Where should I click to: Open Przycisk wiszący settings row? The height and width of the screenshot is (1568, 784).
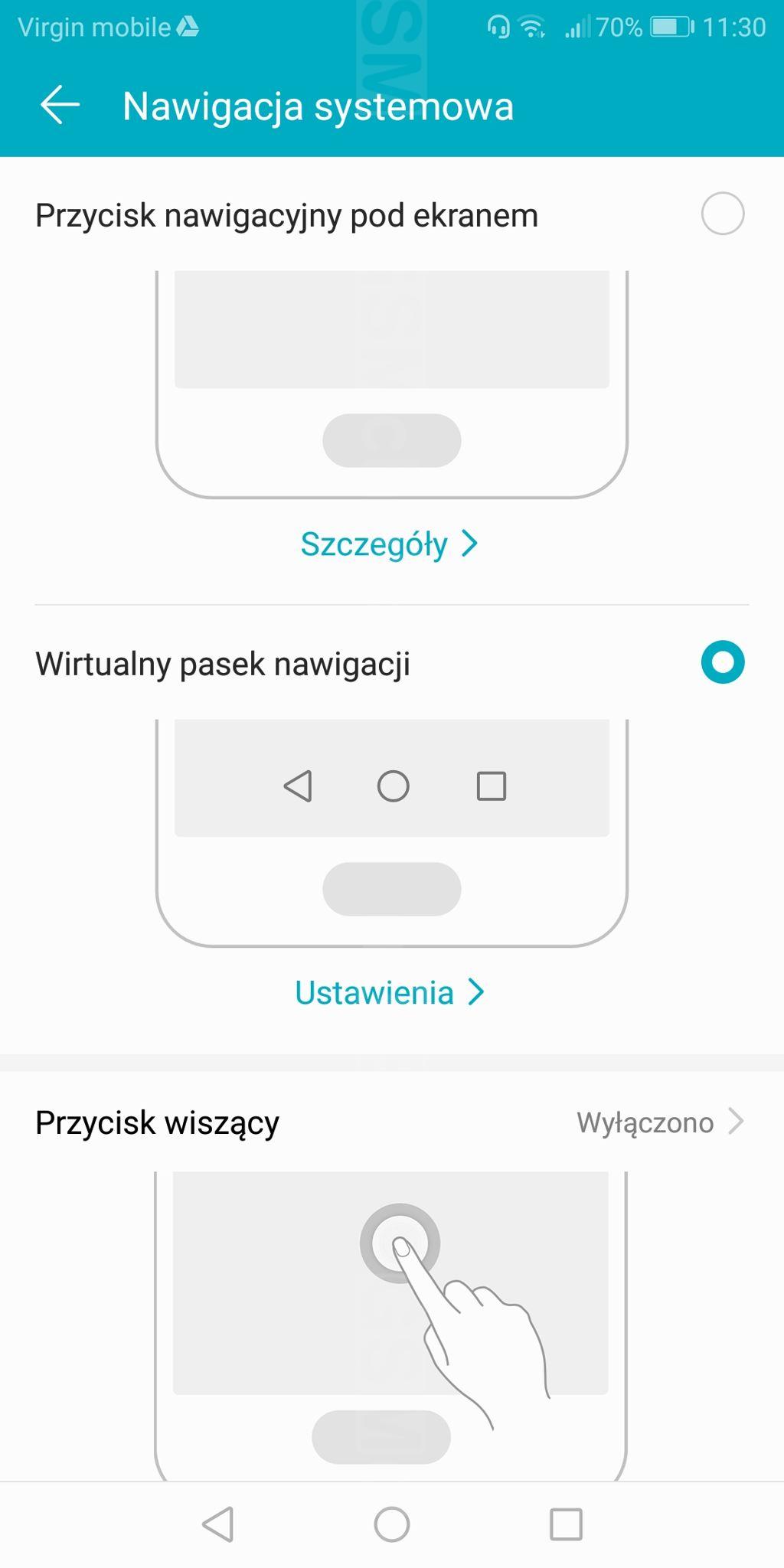pos(390,1122)
